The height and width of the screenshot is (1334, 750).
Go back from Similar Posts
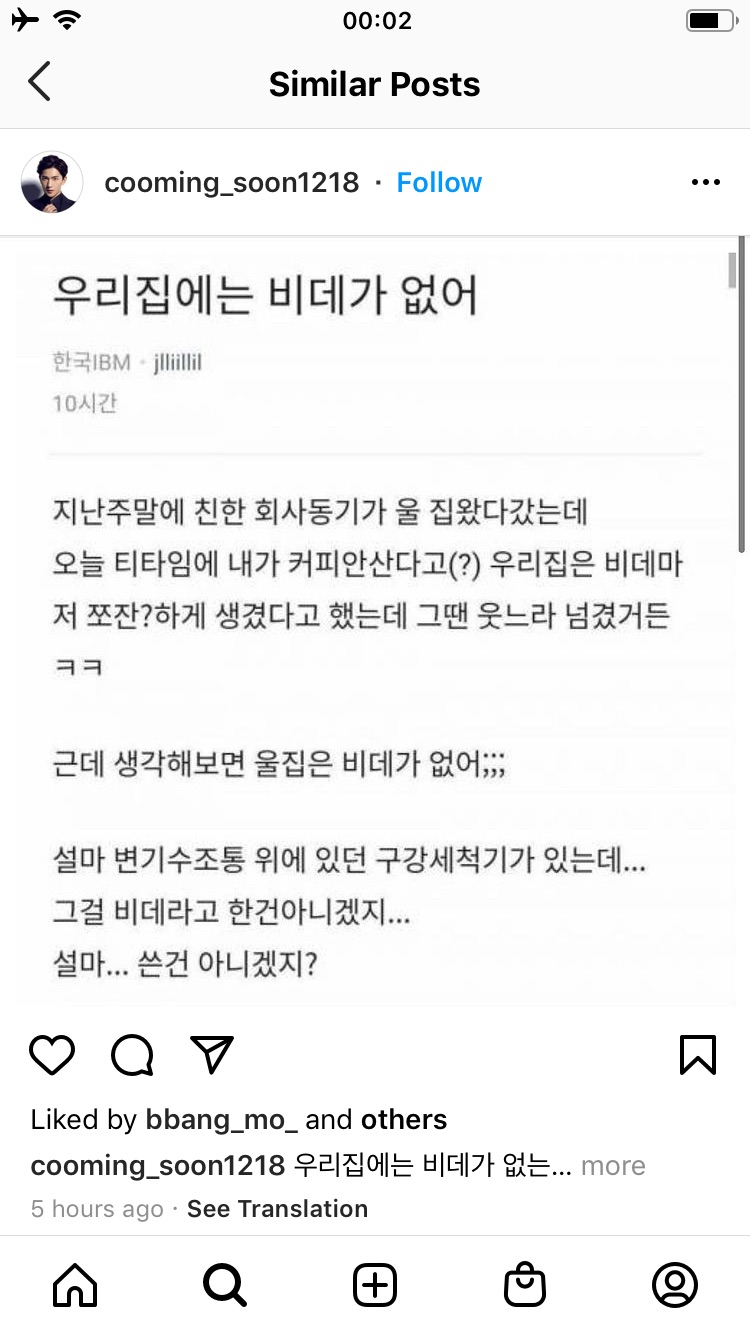pos(40,83)
